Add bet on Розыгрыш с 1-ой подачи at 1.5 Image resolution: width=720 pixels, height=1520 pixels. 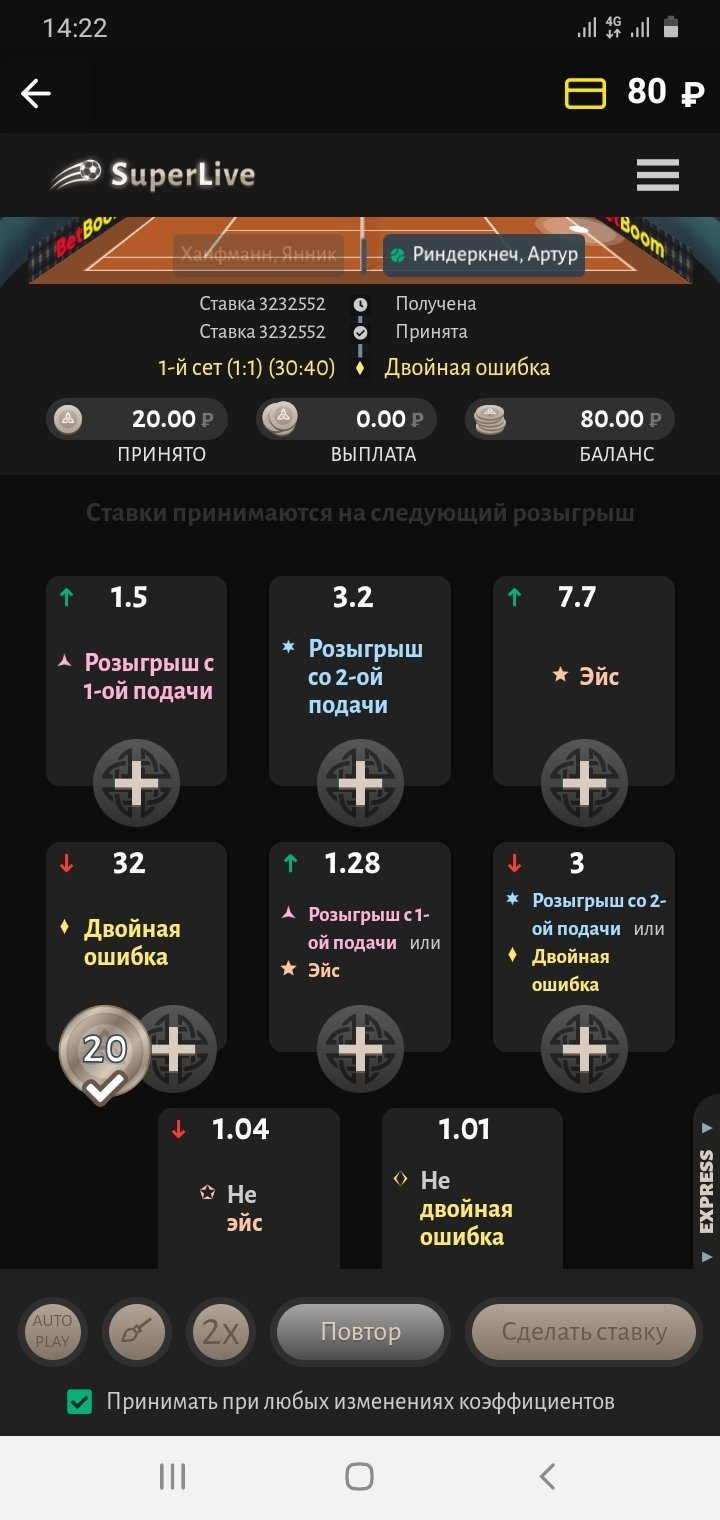(136, 782)
